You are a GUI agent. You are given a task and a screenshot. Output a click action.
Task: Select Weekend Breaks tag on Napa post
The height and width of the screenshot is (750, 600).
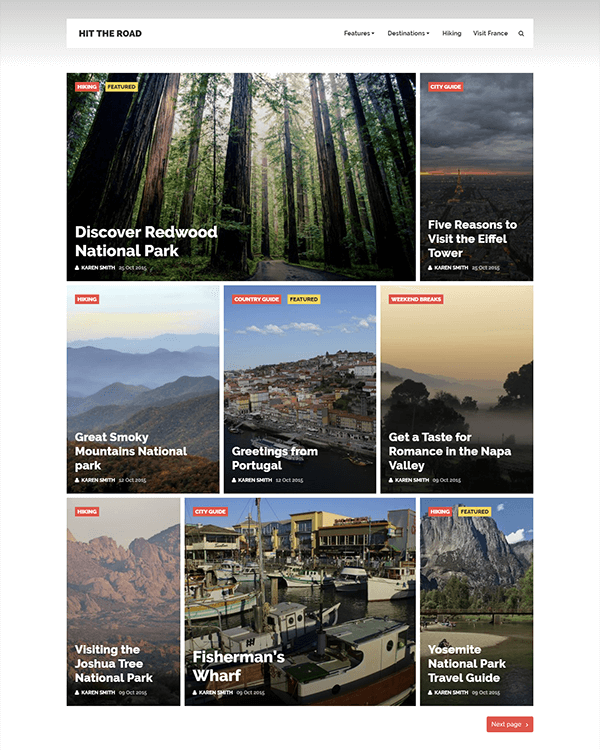(416, 299)
